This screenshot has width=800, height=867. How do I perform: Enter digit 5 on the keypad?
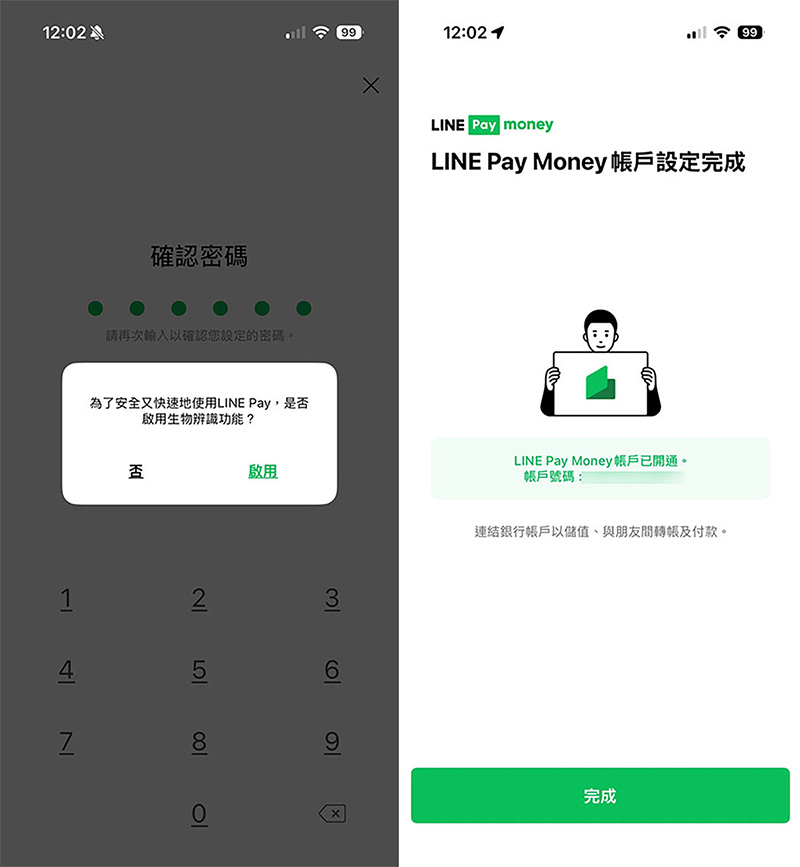point(199,670)
